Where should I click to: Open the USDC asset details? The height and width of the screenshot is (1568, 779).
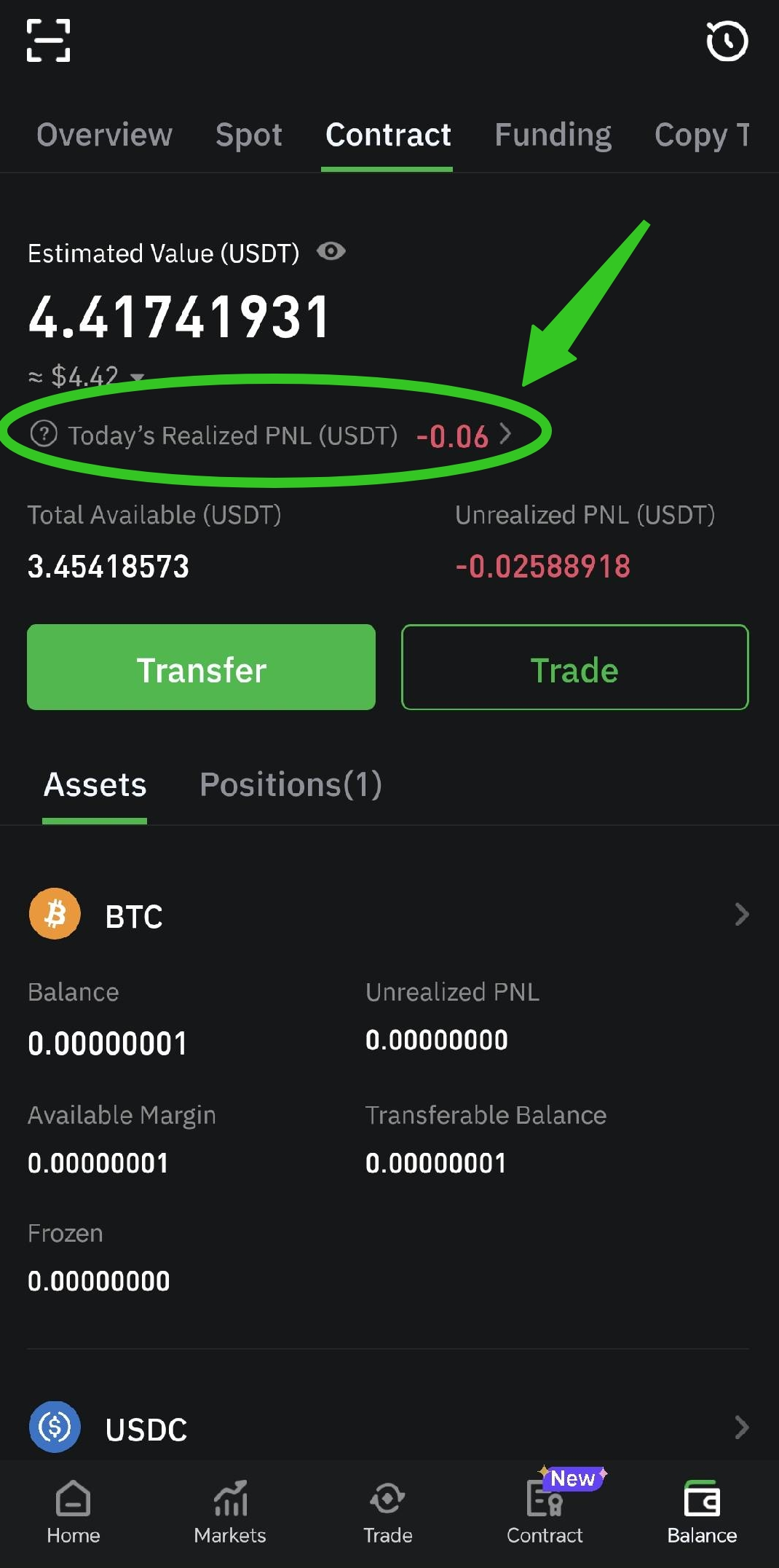click(741, 1427)
